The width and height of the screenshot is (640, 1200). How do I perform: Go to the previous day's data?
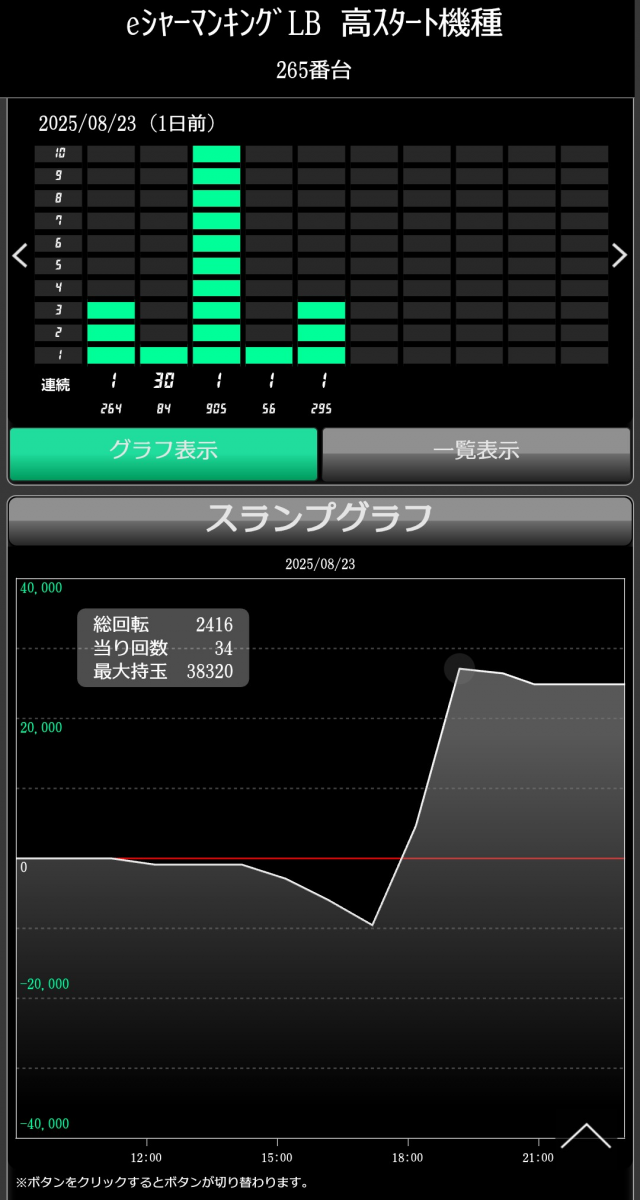[19, 255]
